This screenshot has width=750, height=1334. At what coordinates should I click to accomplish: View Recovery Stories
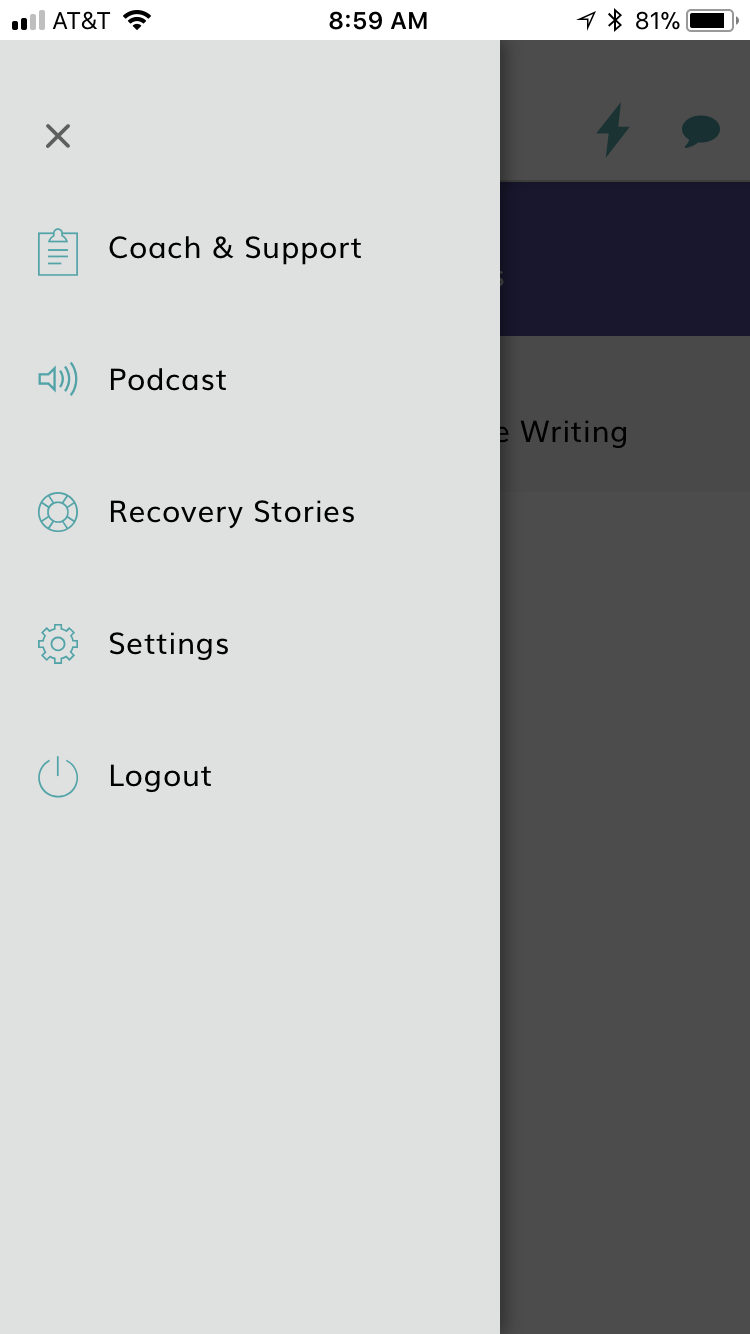click(x=231, y=513)
